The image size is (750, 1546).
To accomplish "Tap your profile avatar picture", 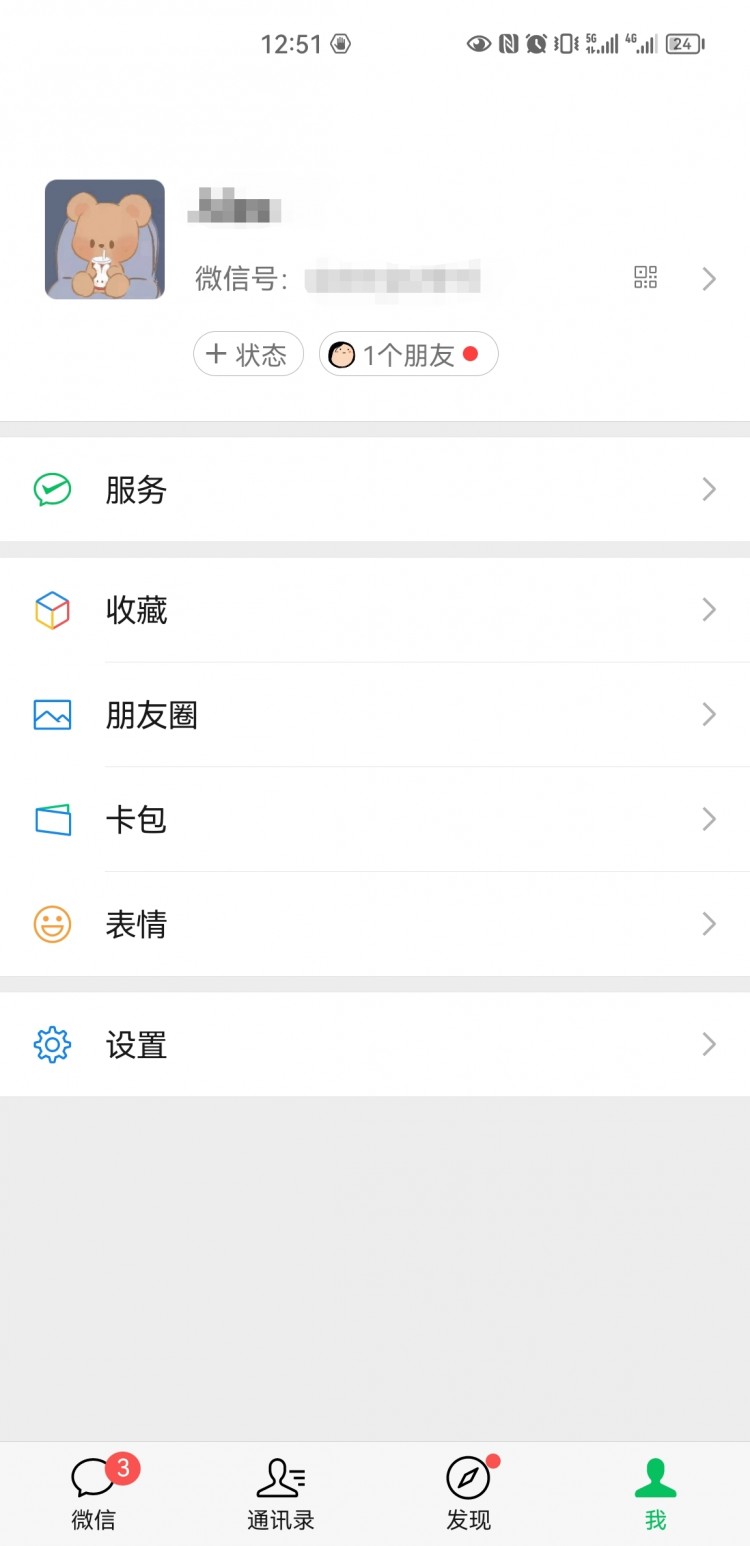I will tap(104, 238).
